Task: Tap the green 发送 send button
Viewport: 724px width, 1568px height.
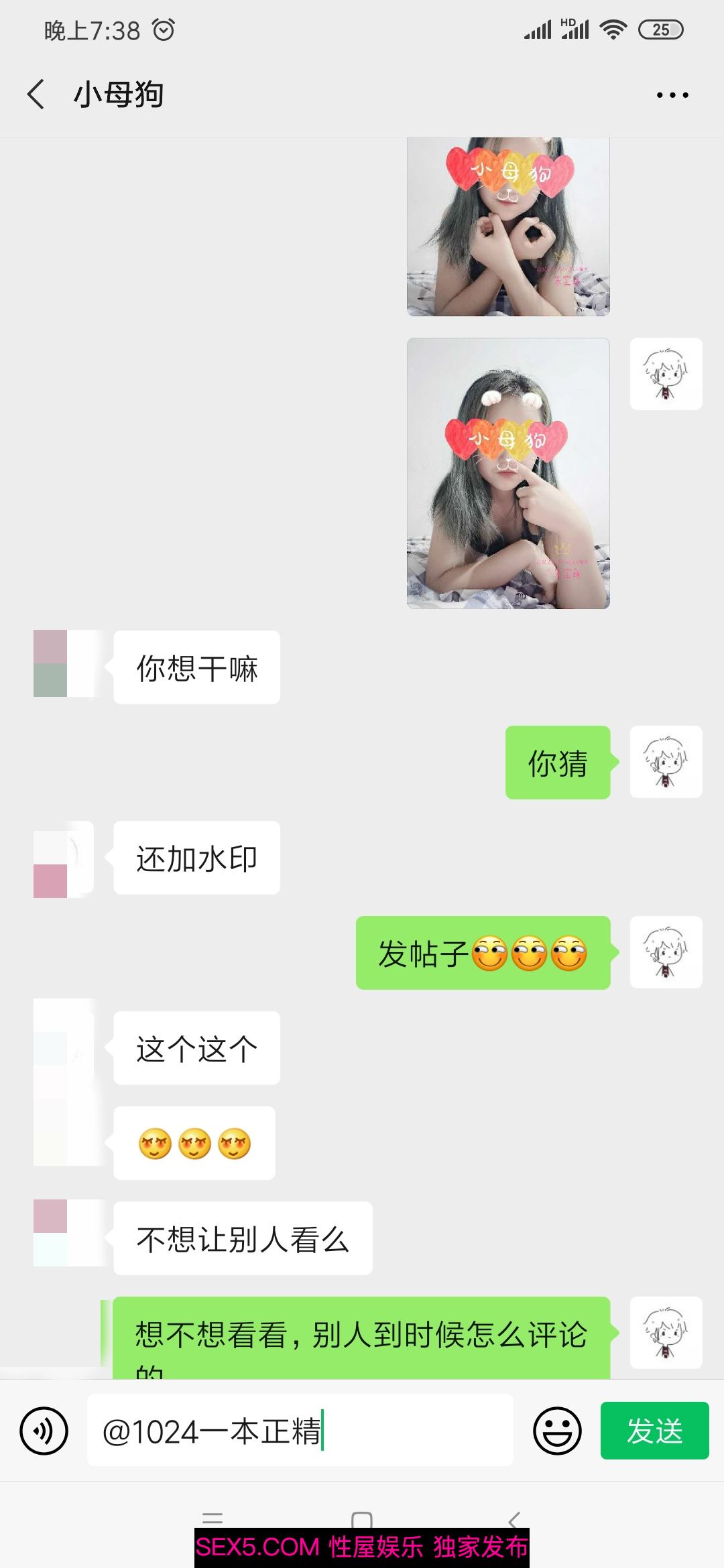Action: (654, 1431)
